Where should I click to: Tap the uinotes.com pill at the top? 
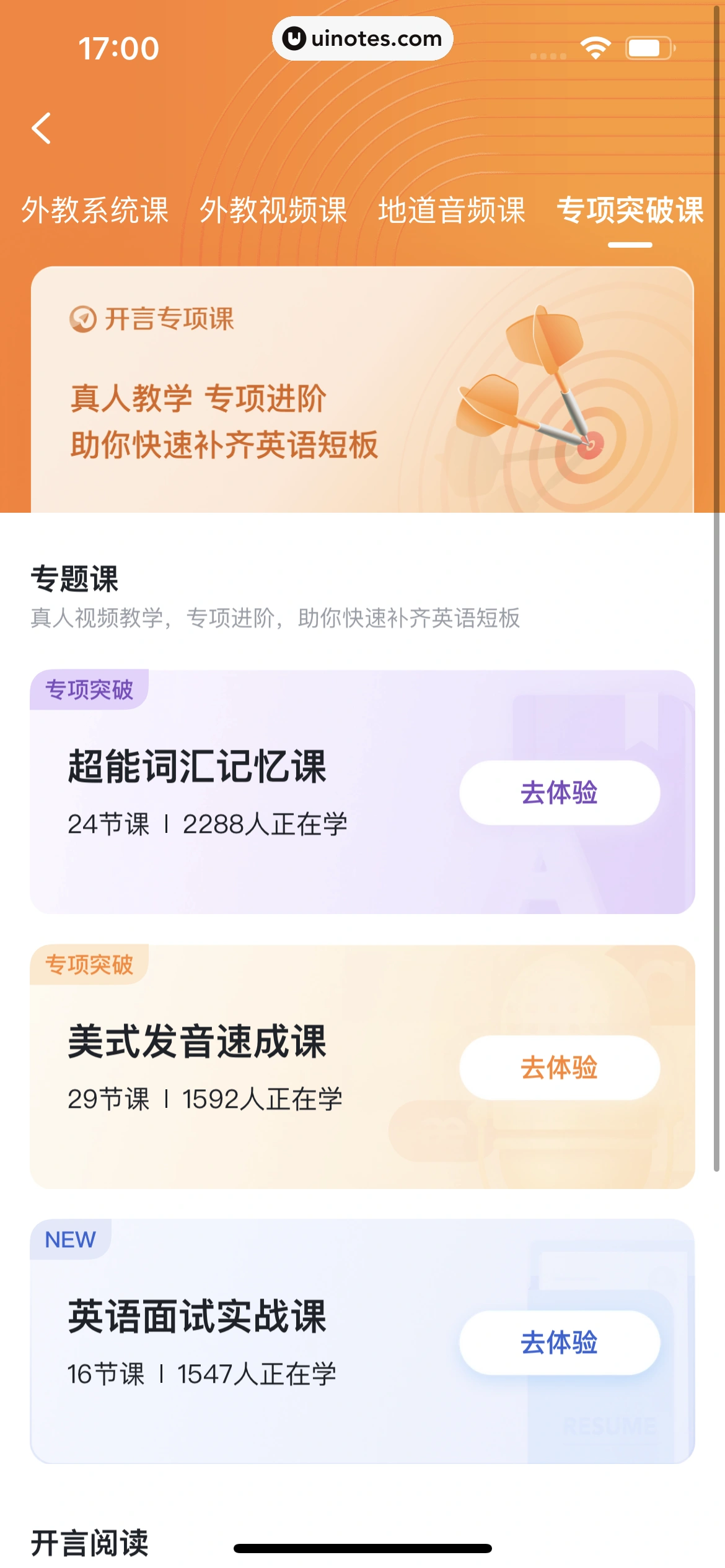click(362, 38)
